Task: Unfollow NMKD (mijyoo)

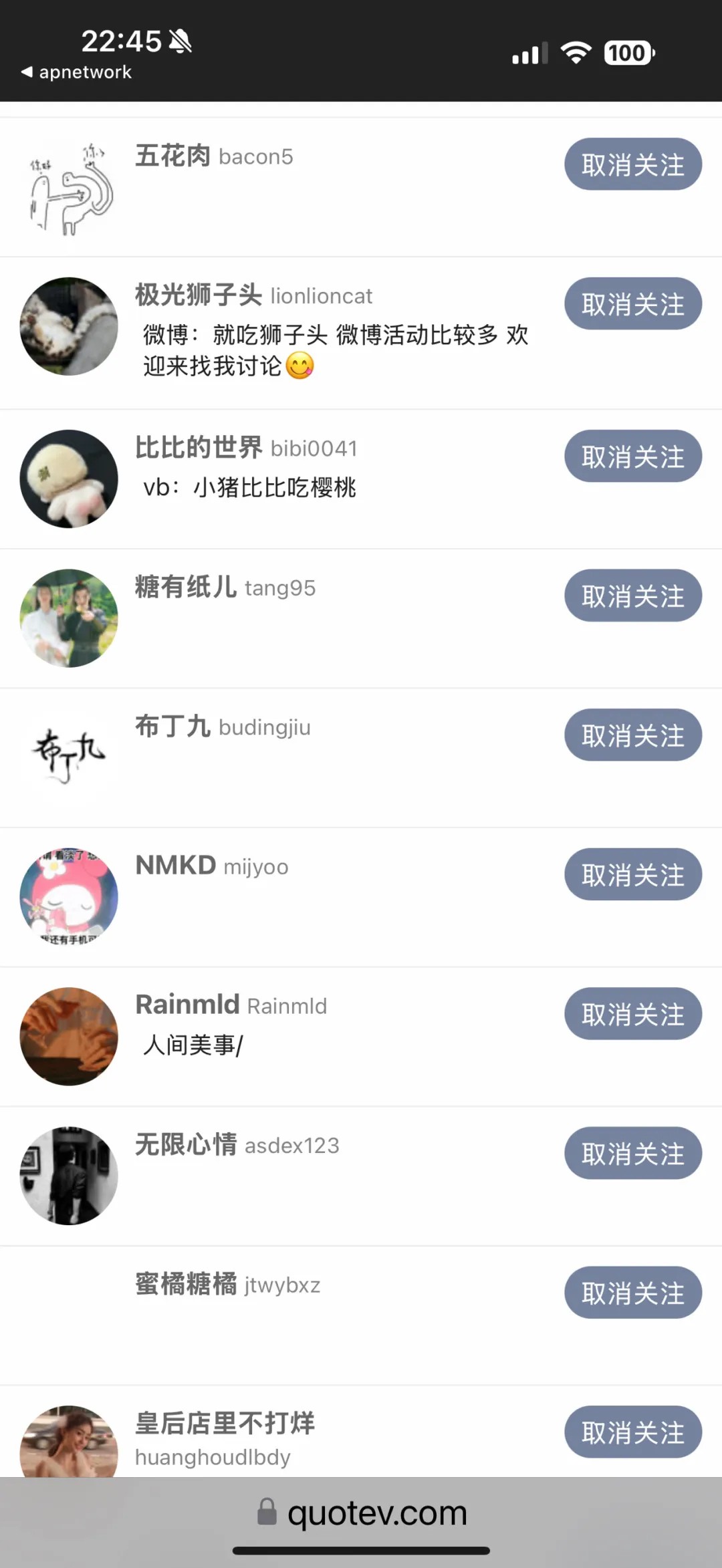Action: click(x=632, y=874)
